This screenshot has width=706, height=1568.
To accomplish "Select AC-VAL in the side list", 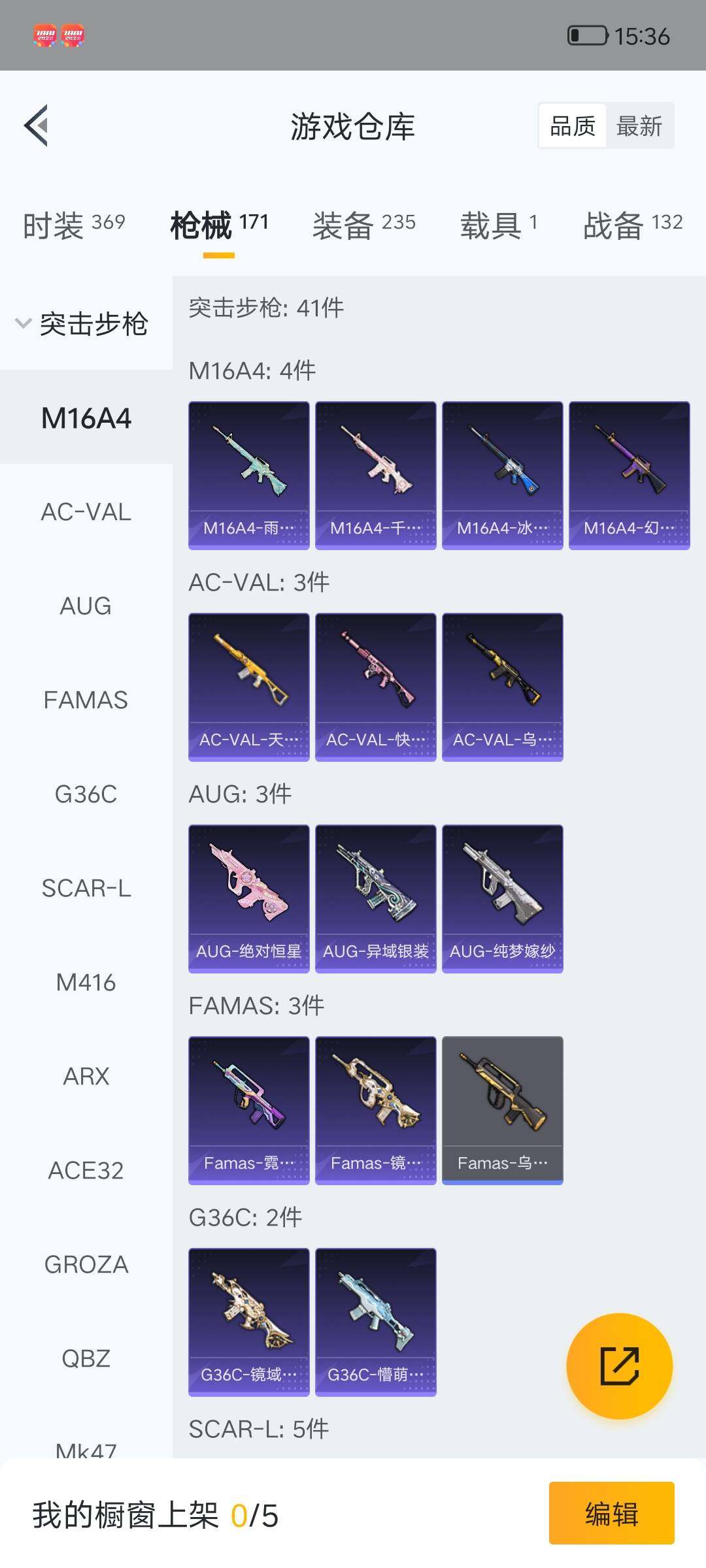I will 86,512.
